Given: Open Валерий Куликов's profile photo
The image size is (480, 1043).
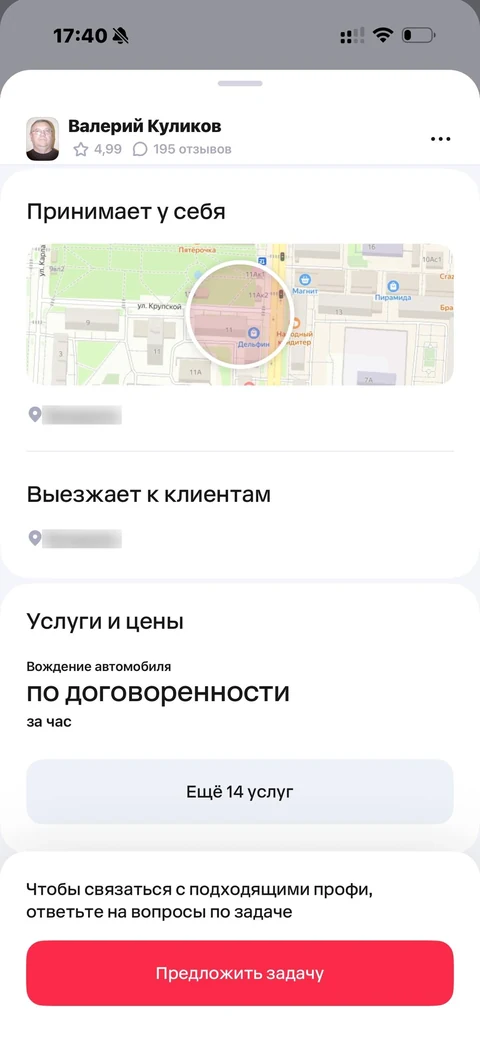Looking at the screenshot, I should point(43,139).
